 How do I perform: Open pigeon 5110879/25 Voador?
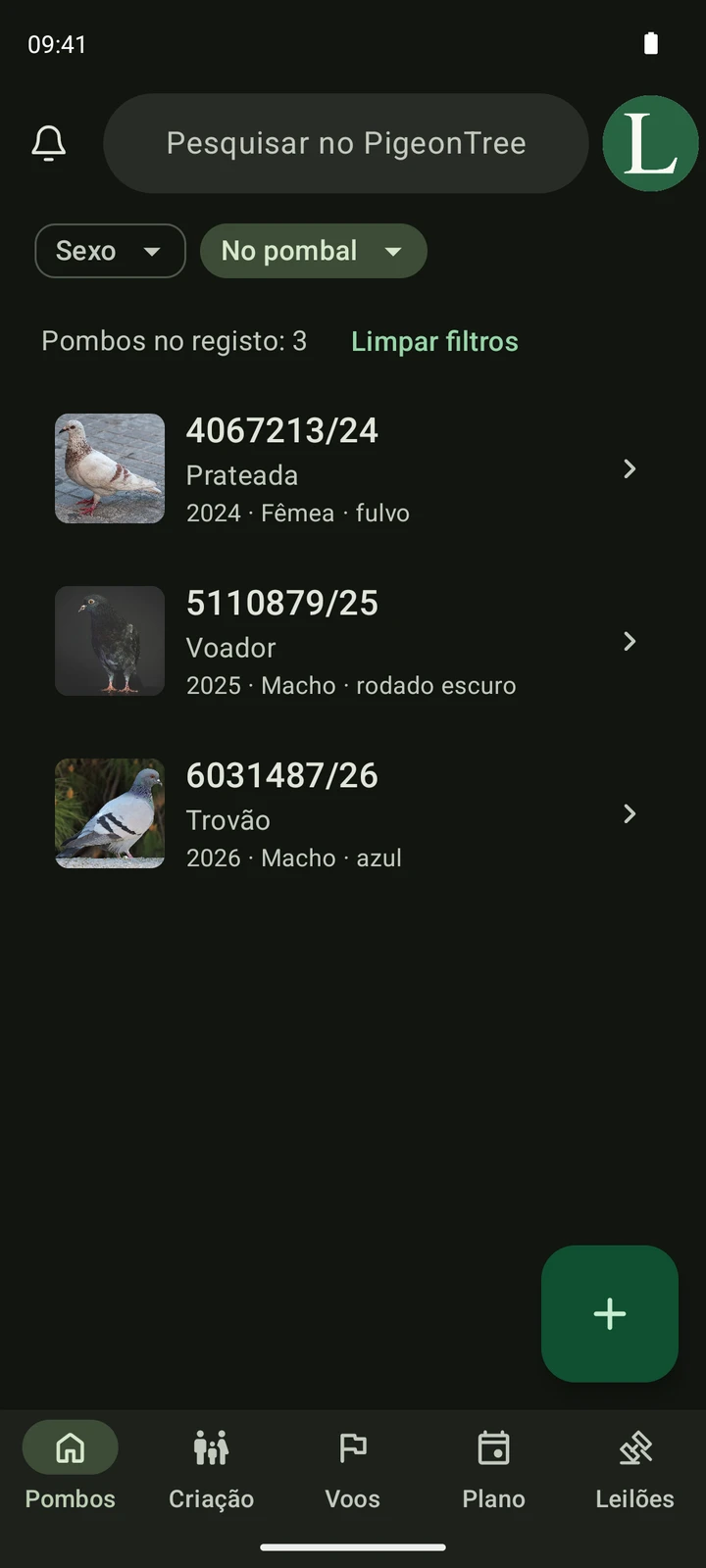(x=353, y=641)
